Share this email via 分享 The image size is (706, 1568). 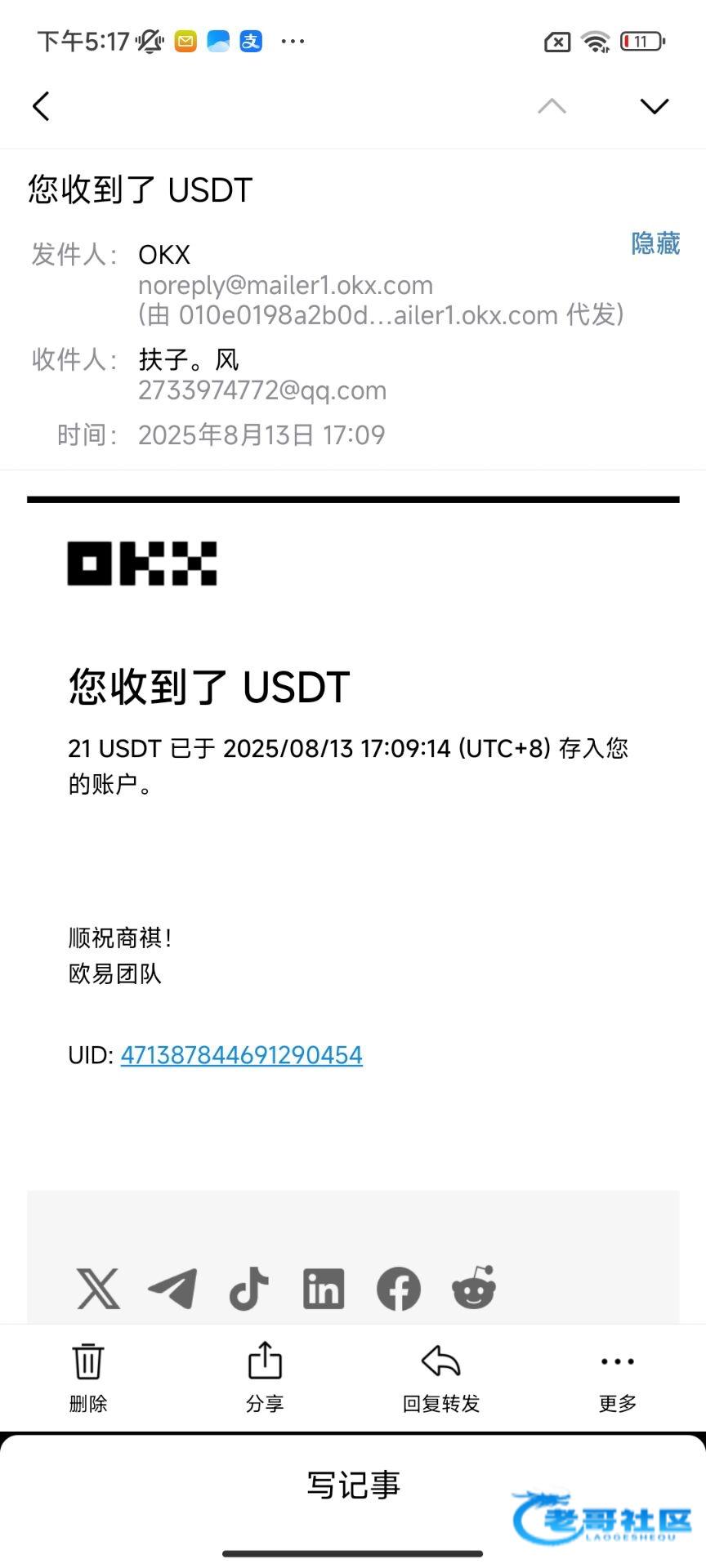pyautogui.click(x=265, y=1378)
